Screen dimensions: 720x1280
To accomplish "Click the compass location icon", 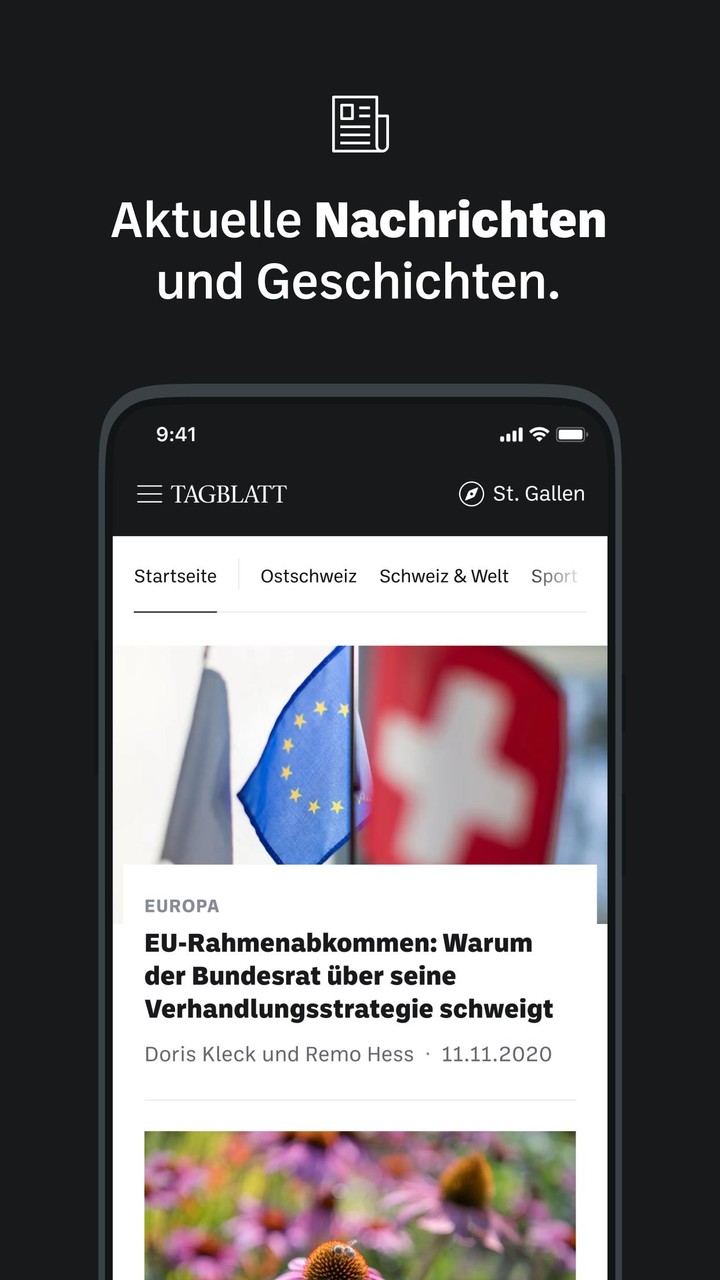I will pos(469,493).
